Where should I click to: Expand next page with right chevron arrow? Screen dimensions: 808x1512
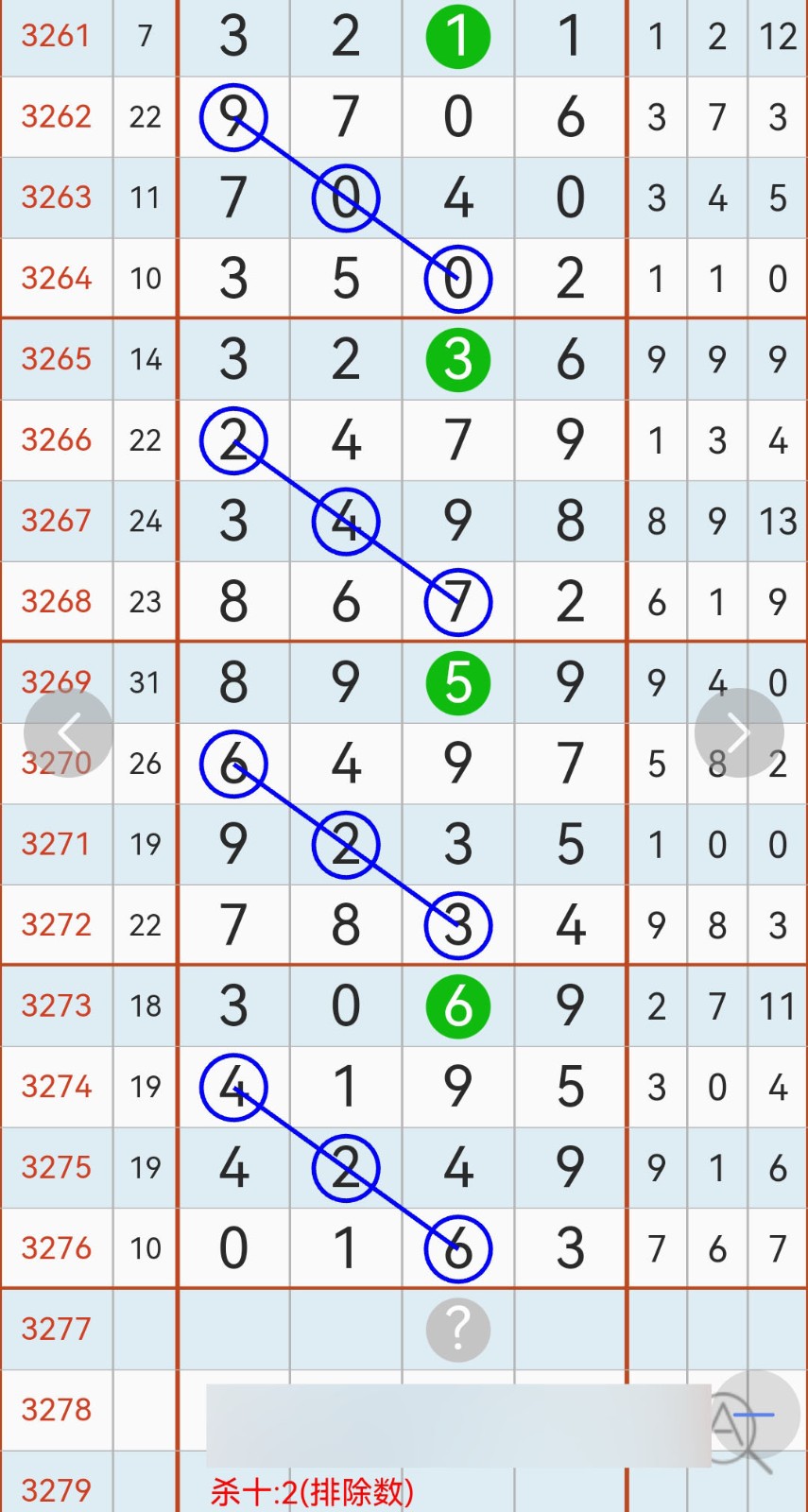(738, 732)
